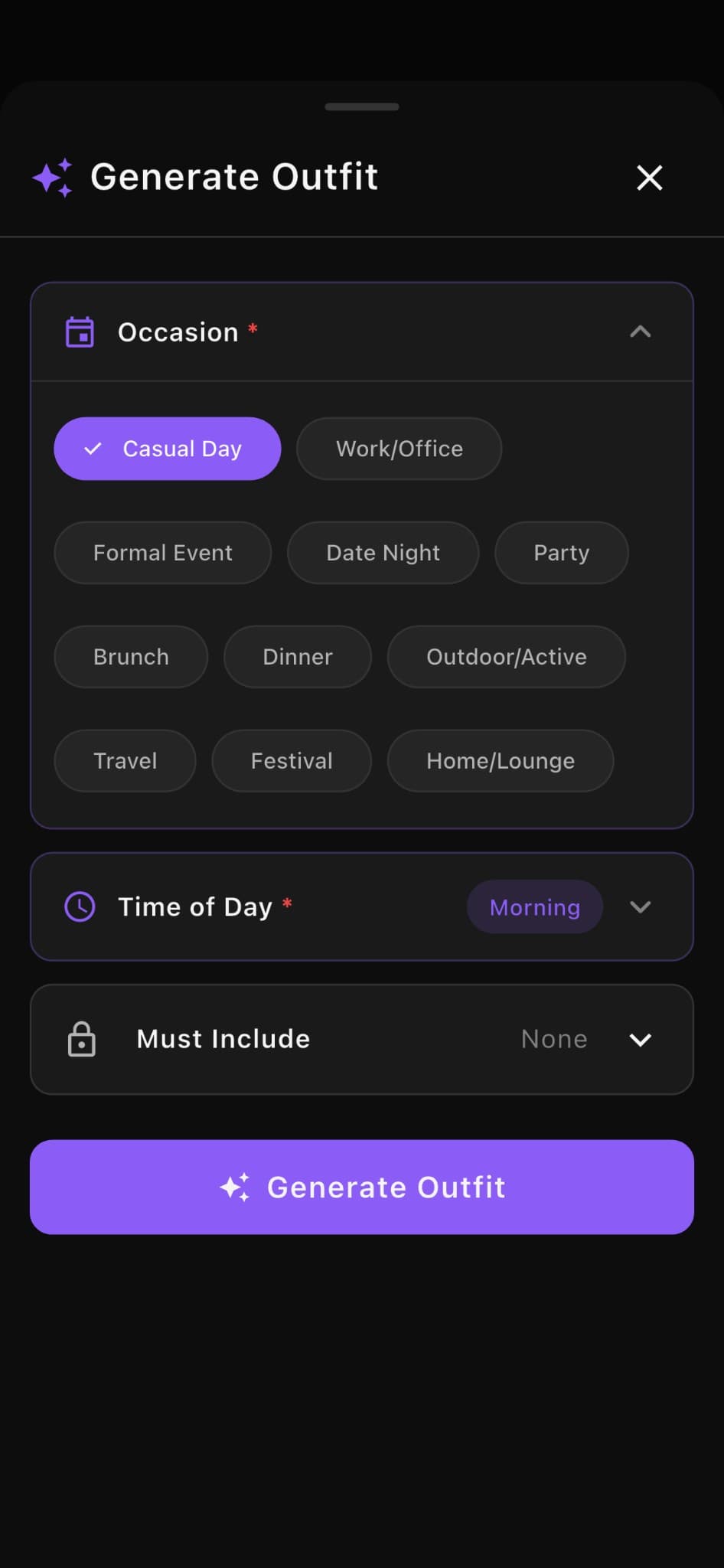Collapse the Occasion section
This screenshot has height=1568, width=724.
tap(640, 332)
